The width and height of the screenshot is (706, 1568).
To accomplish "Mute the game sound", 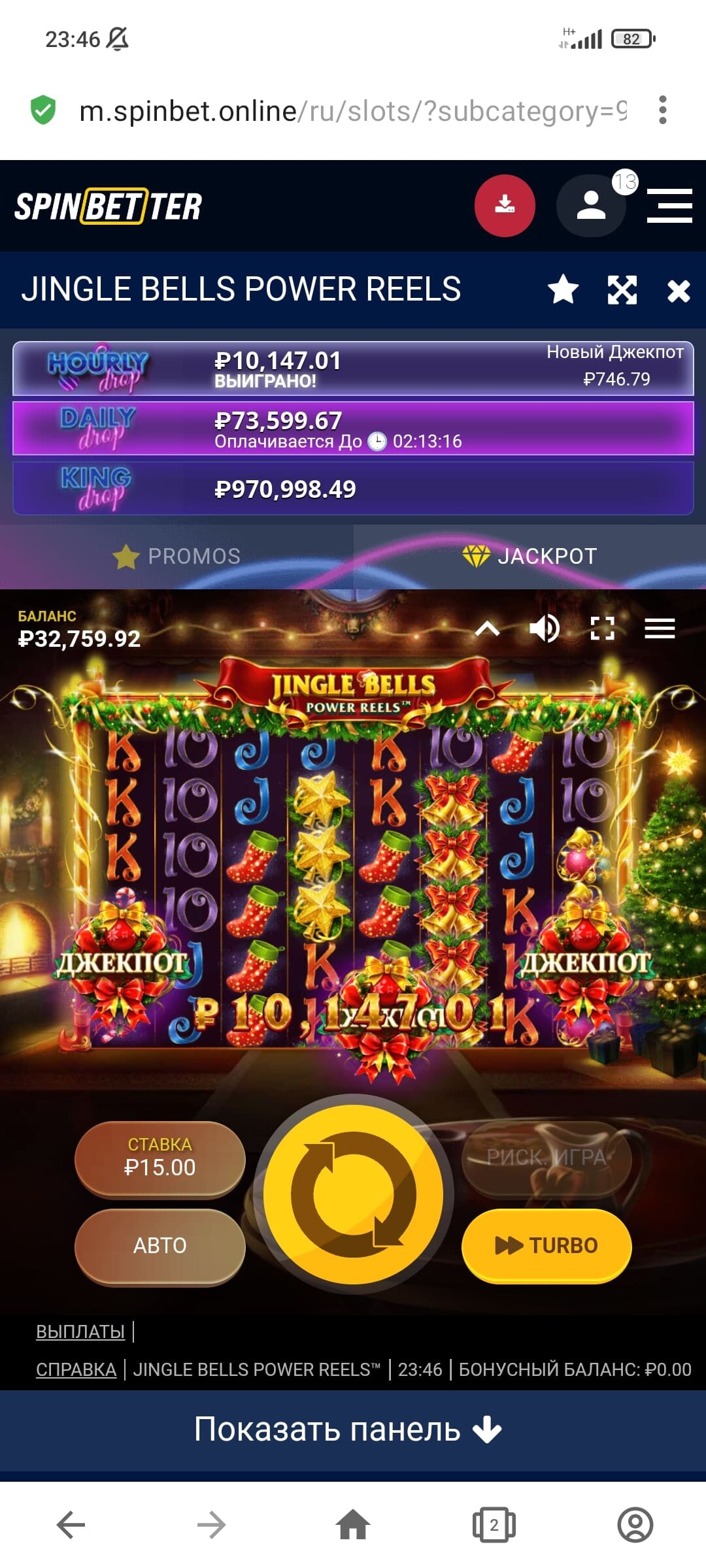I will (544, 629).
